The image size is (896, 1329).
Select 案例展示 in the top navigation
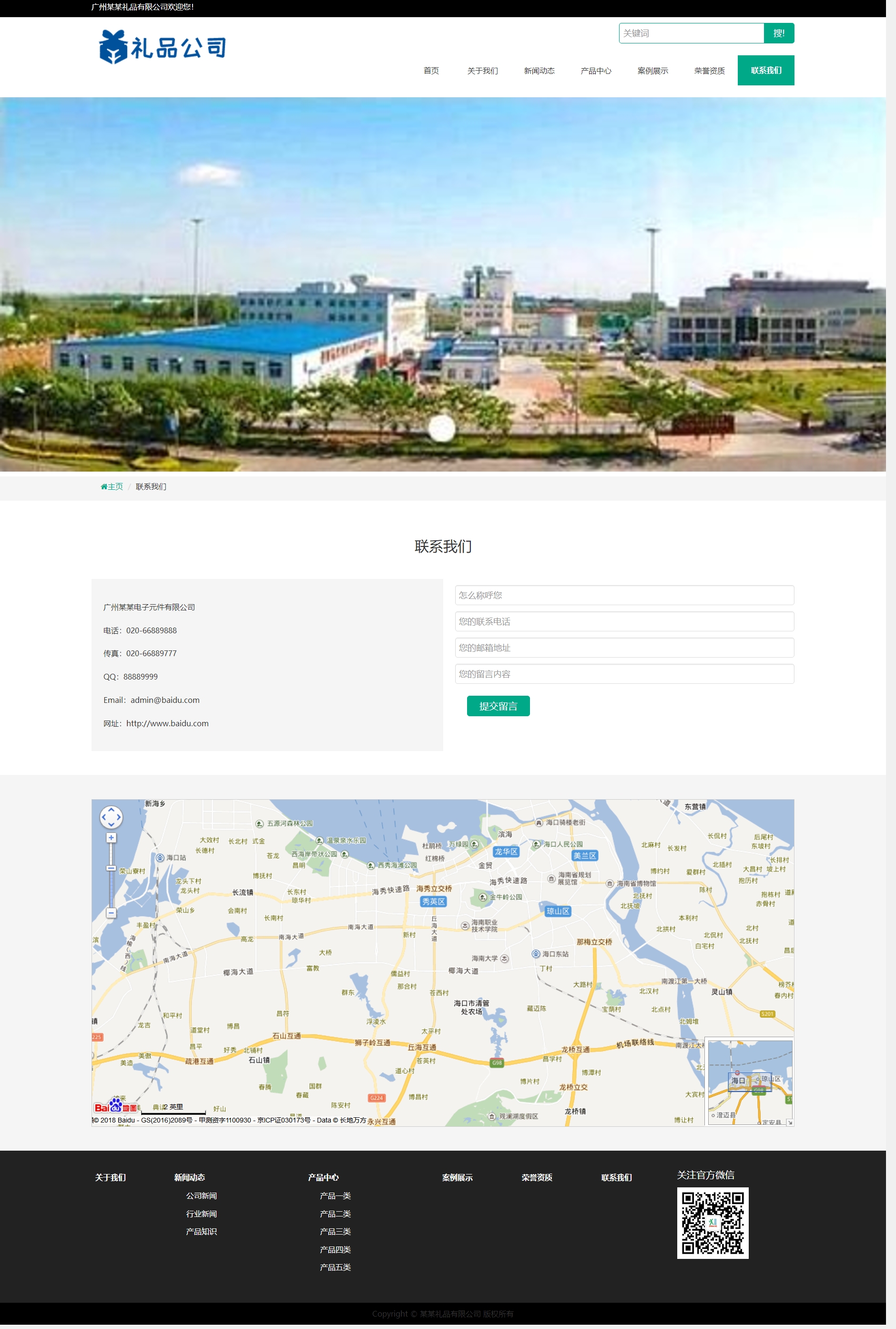[x=652, y=71]
